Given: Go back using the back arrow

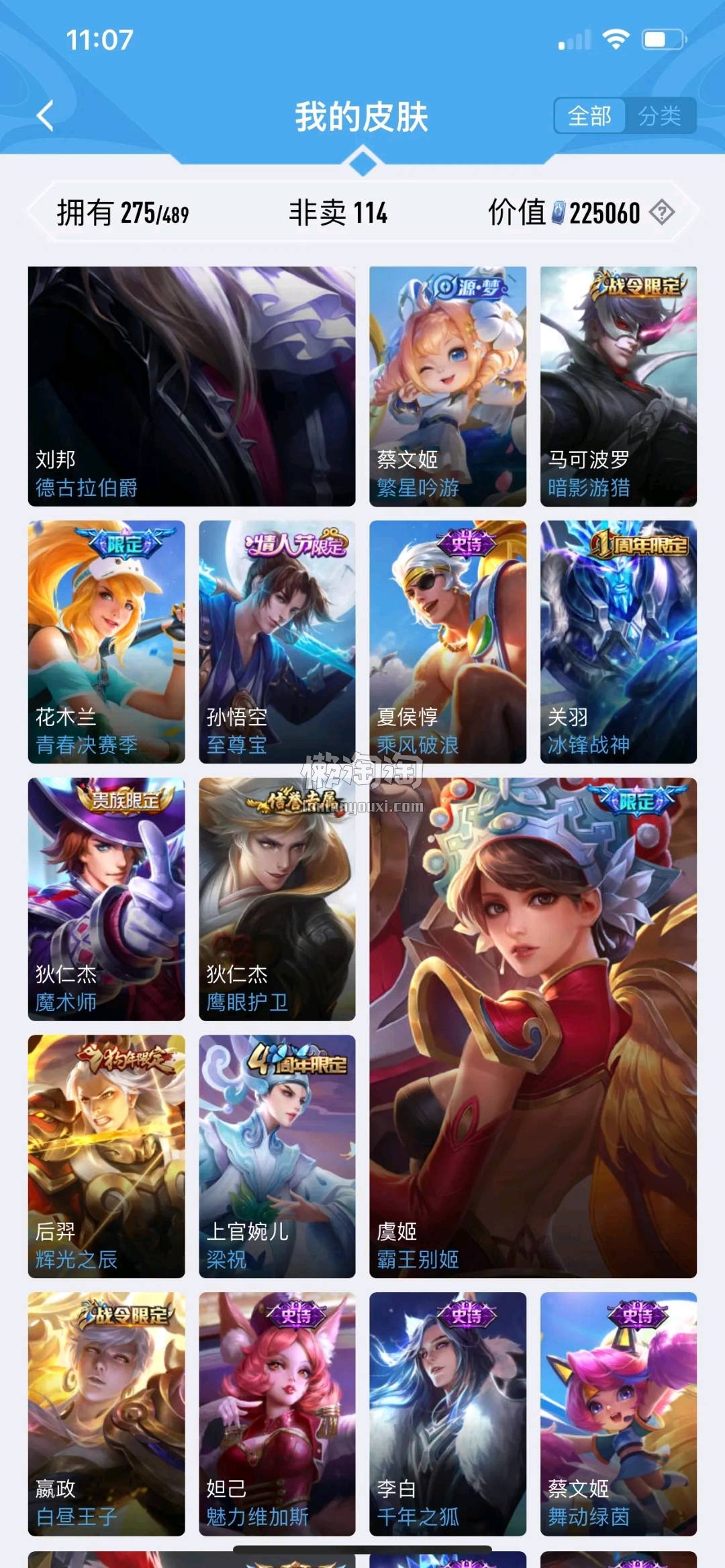Looking at the screenshot, I should pyautogui.click(x=45, y=116).
